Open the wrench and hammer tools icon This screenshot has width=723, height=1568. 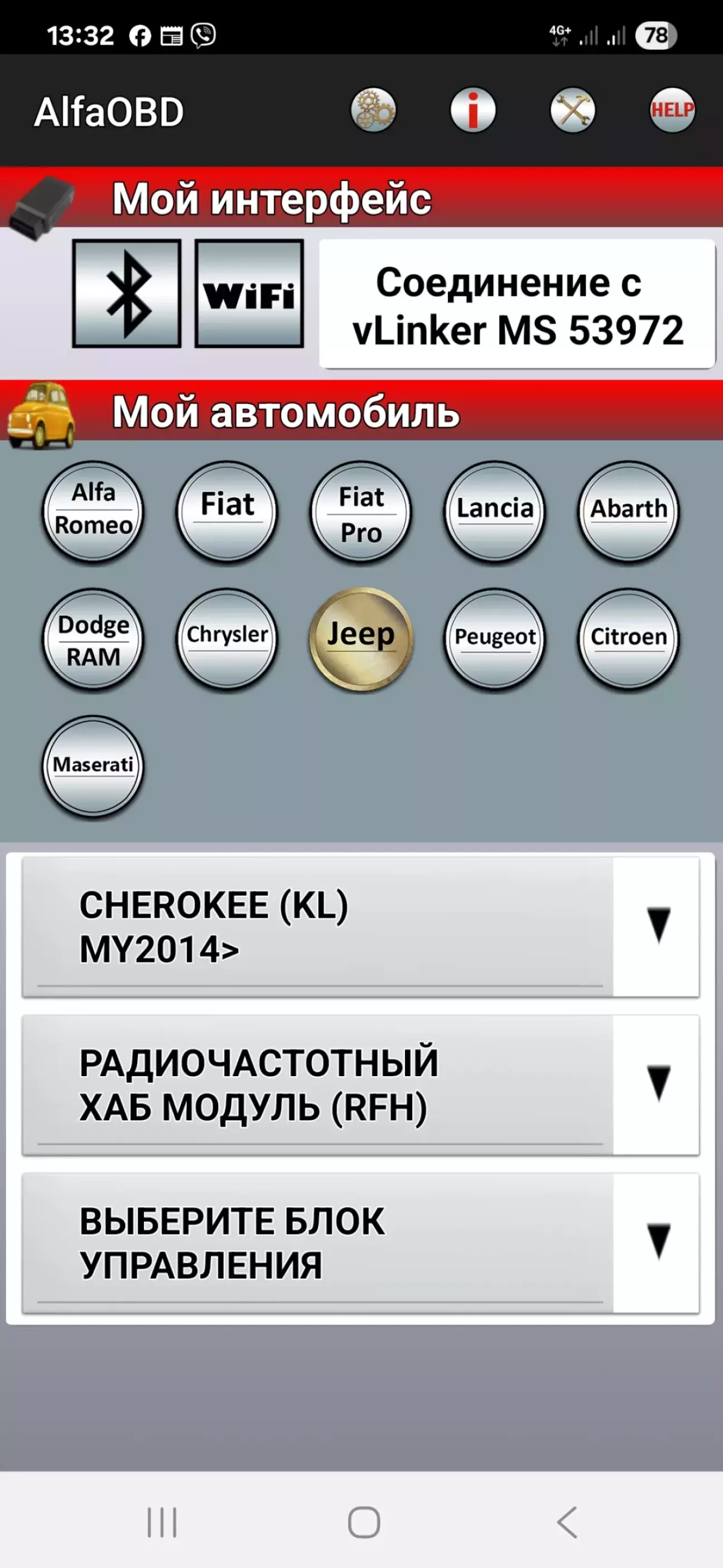(573, 110)
